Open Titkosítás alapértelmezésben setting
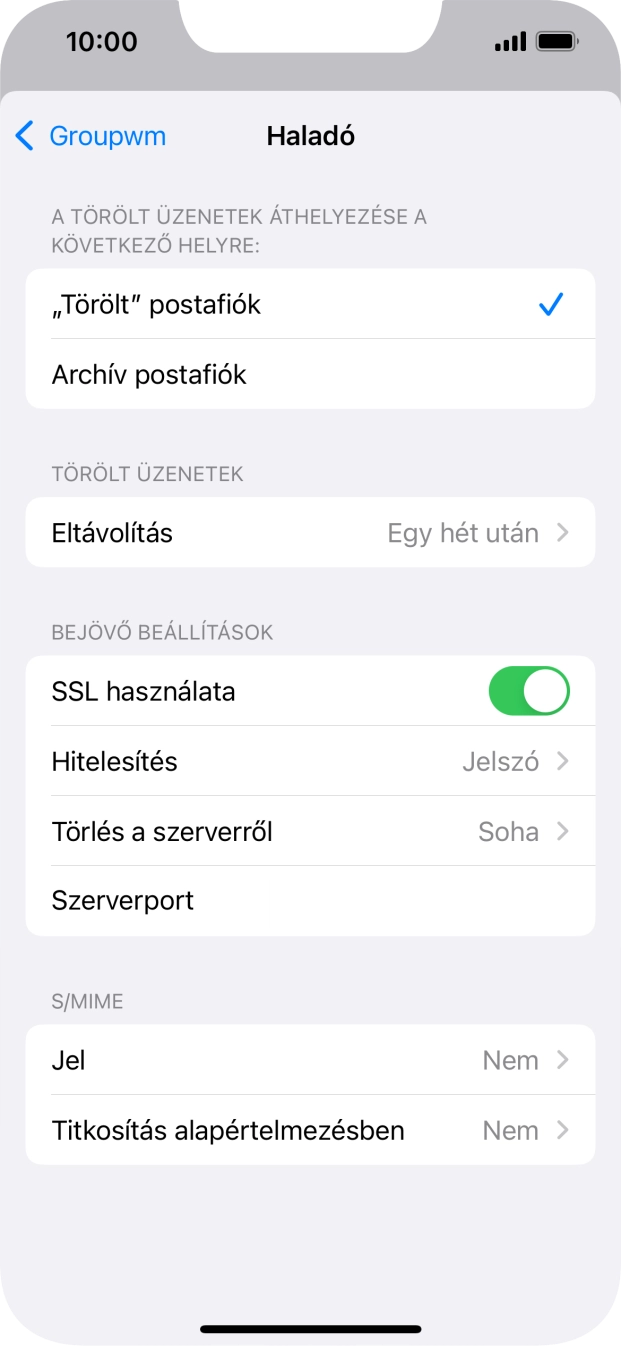The image size is (621, 1346). [x=310, y=1131]
